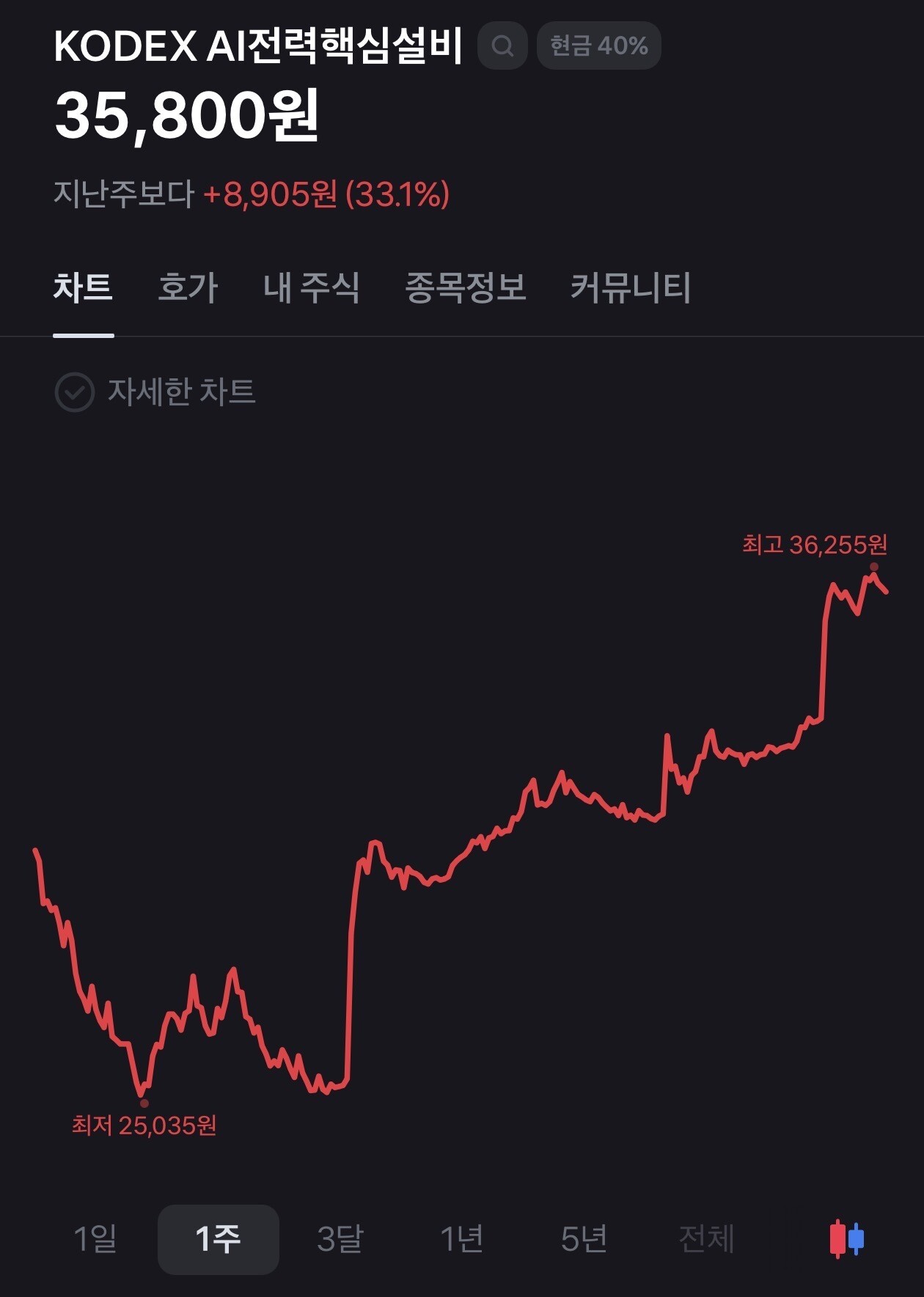Select the 1주 chart range
Viewport: 924px width, 1297px height.
pyautogui.click(x=218, y=1239)
